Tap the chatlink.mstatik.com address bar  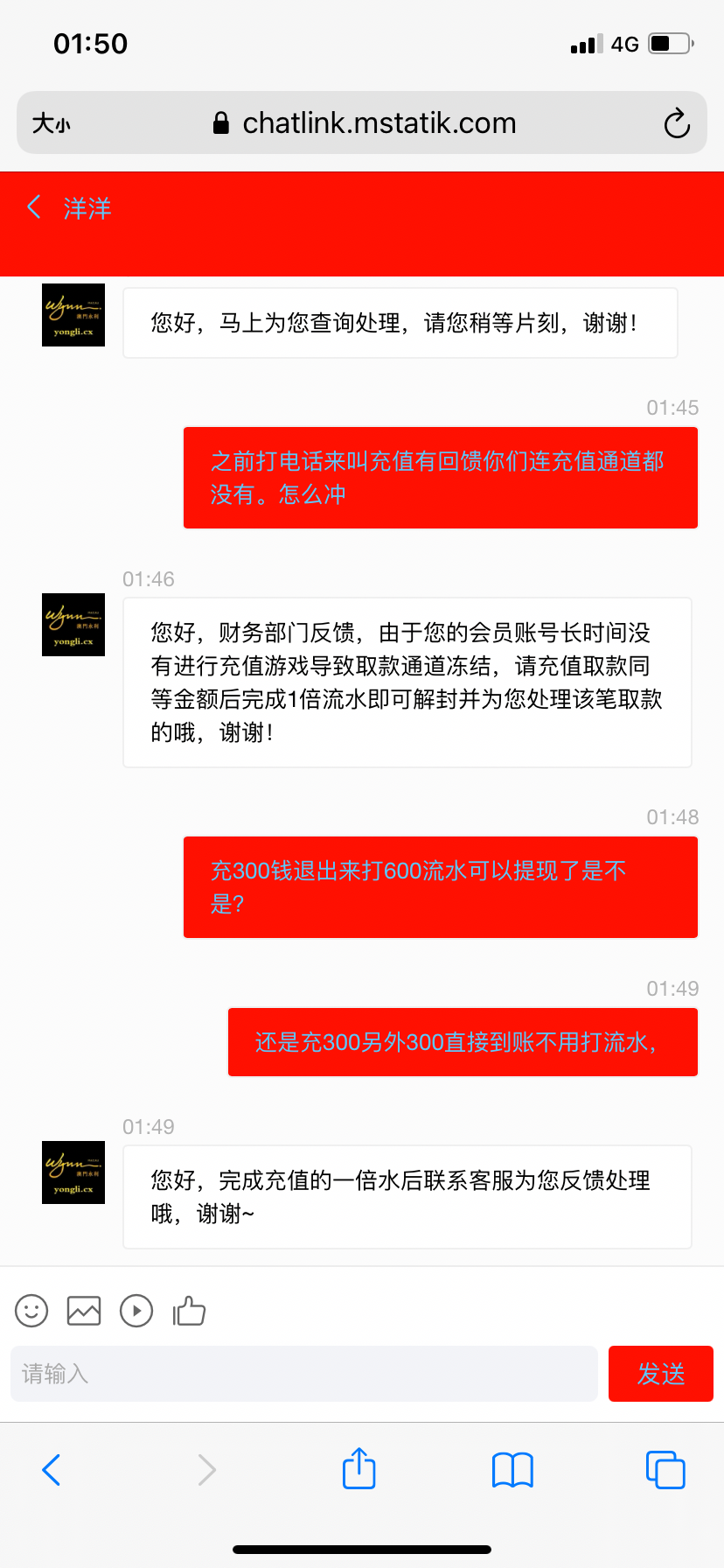pos(365,123)
